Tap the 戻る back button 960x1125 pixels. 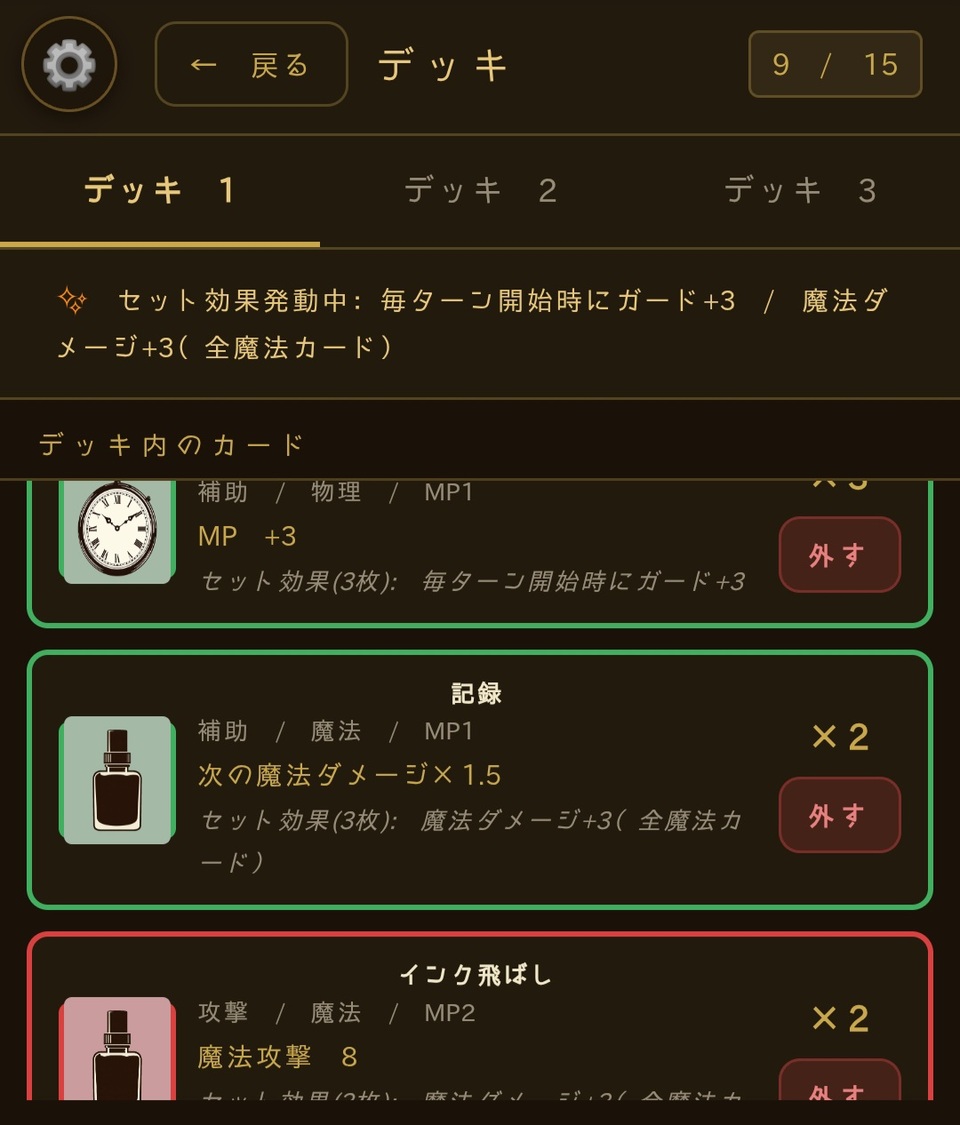(251, 65)
